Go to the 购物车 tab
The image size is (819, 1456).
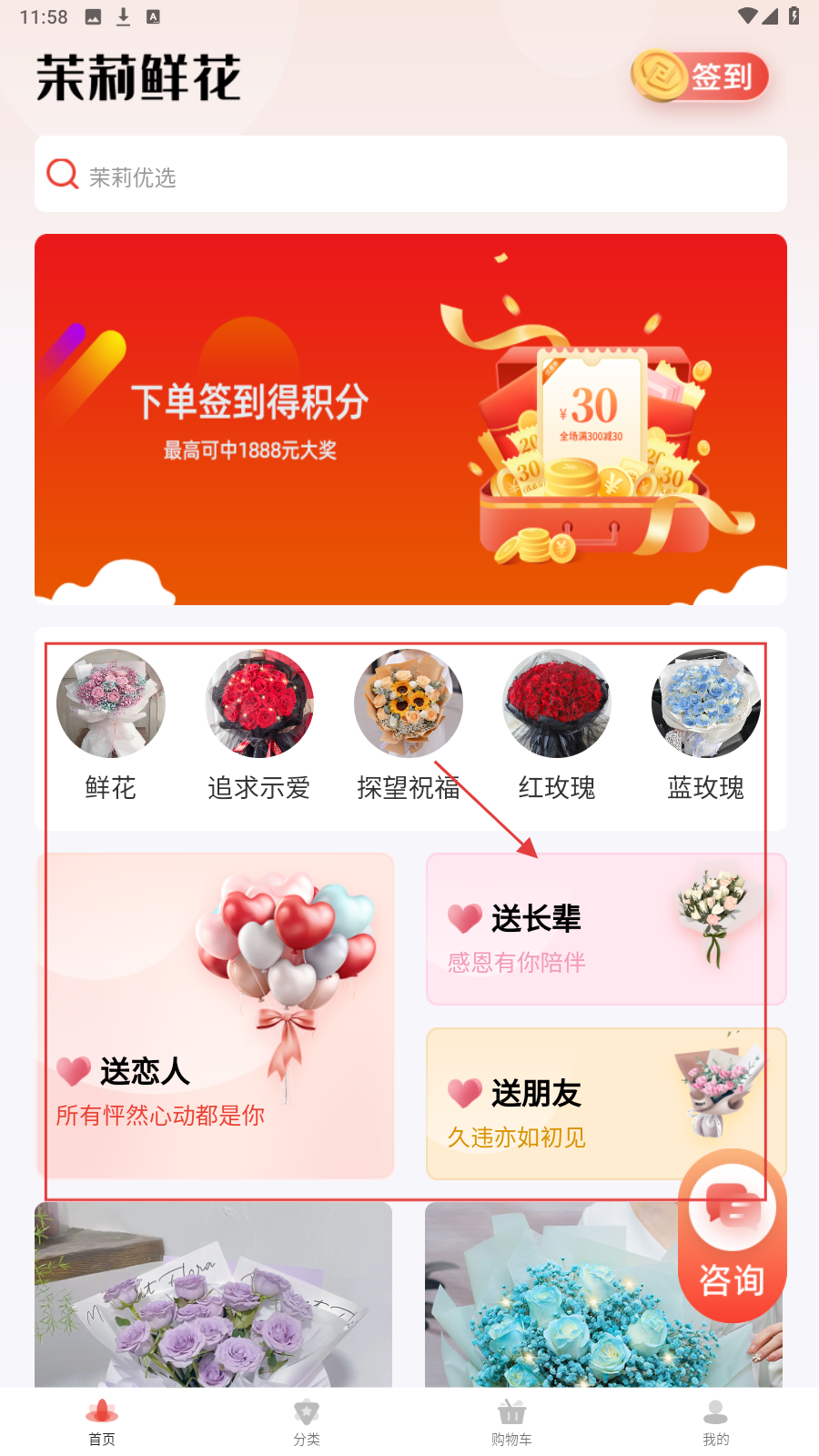tap(511, 1421)
